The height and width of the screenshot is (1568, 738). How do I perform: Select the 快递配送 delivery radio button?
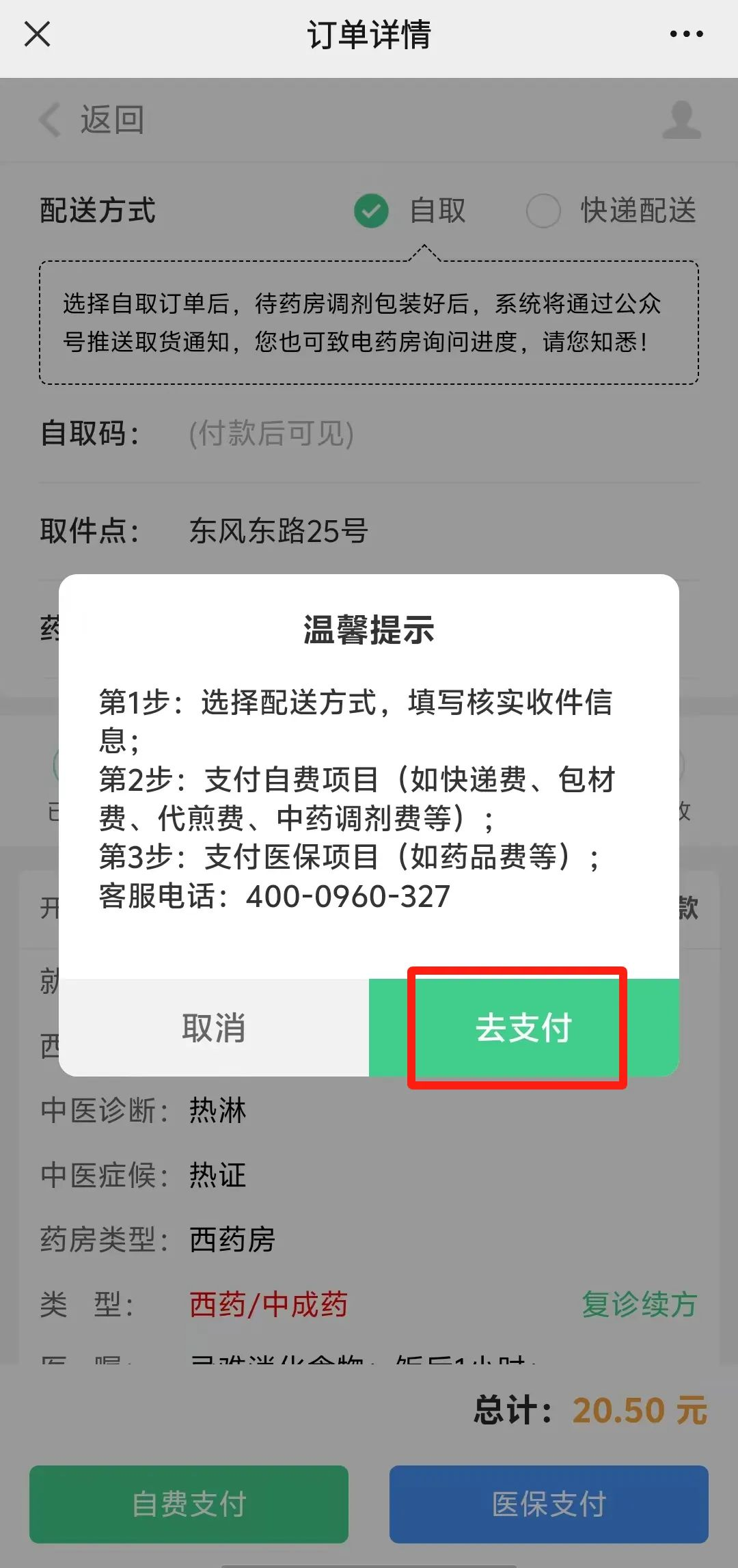tap(543, 211)
